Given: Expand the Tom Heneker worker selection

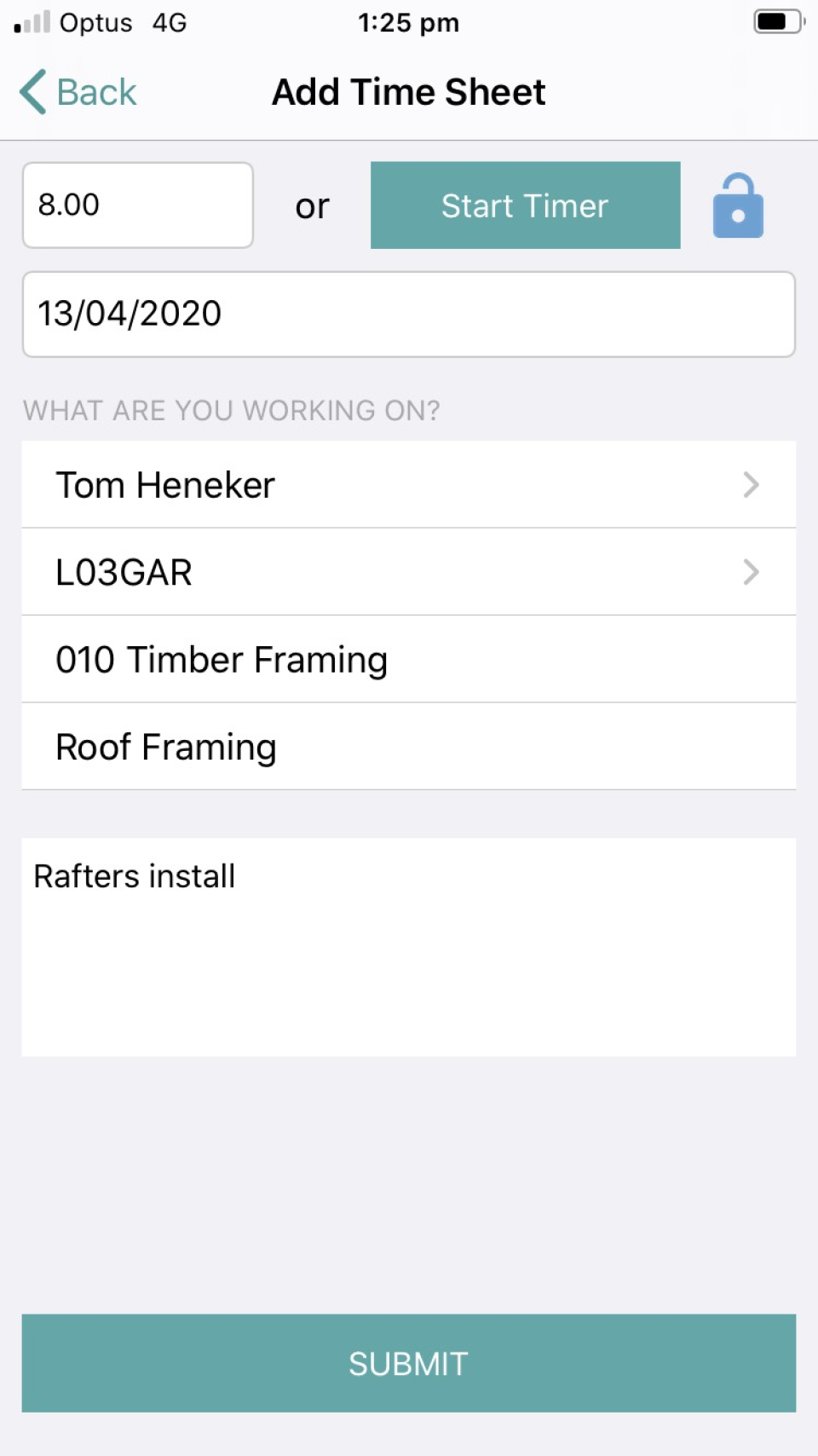Looking at the screenshot, I should 409,484.
